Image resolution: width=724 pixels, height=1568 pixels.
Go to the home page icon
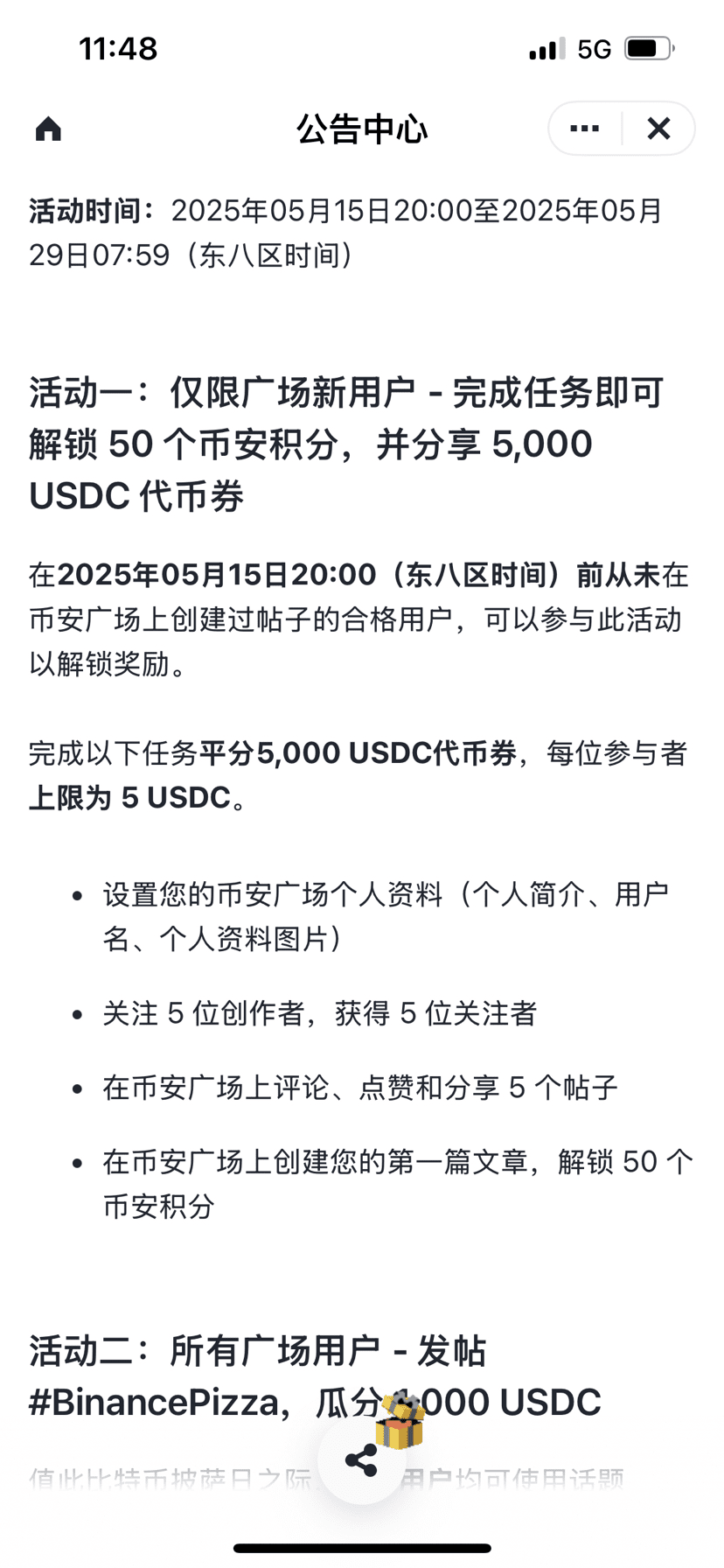pyautogui.click(x=48, y=129)
